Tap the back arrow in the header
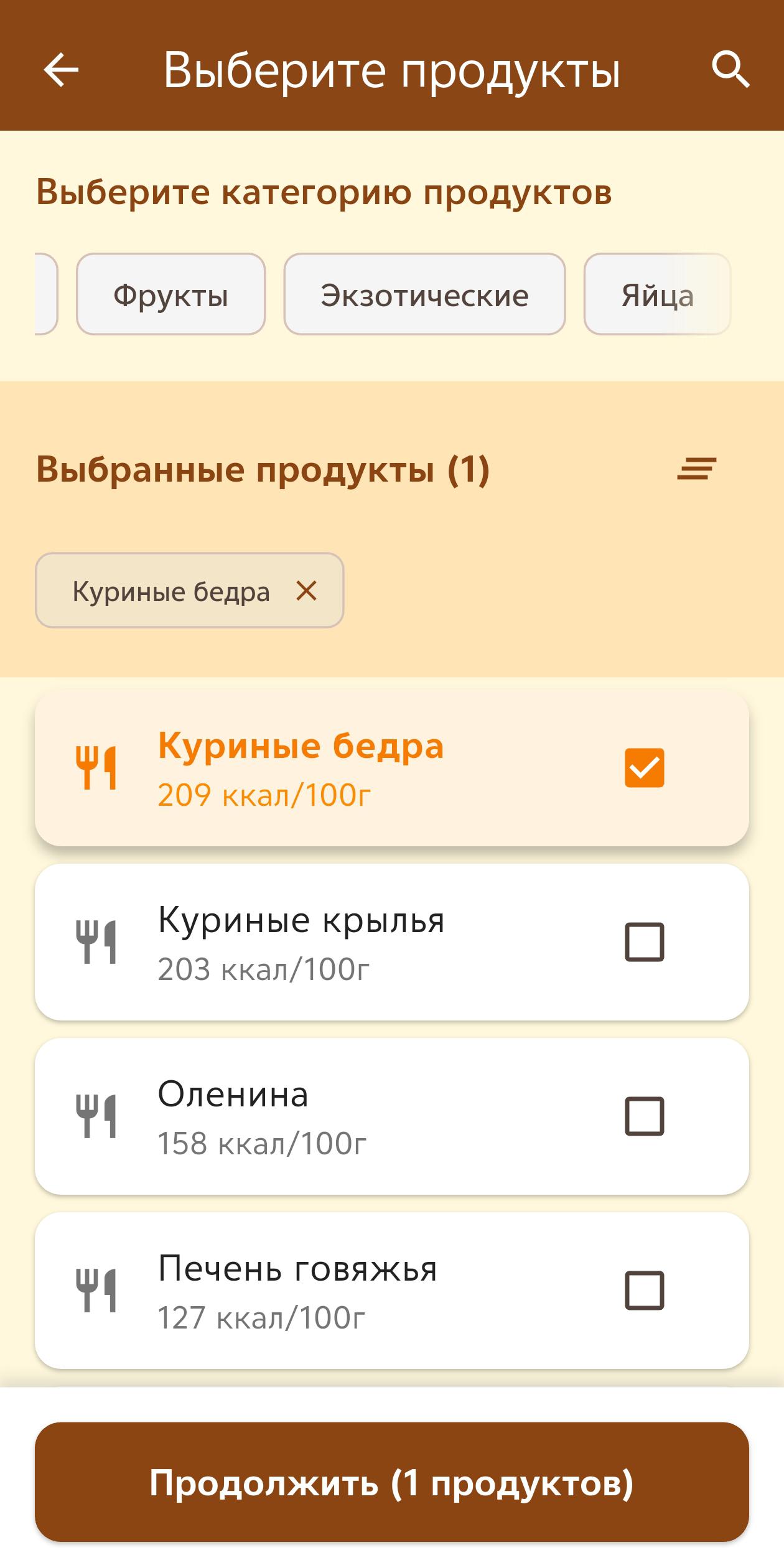The height and width of the screenshot is (1560, 784). (62, 70)
